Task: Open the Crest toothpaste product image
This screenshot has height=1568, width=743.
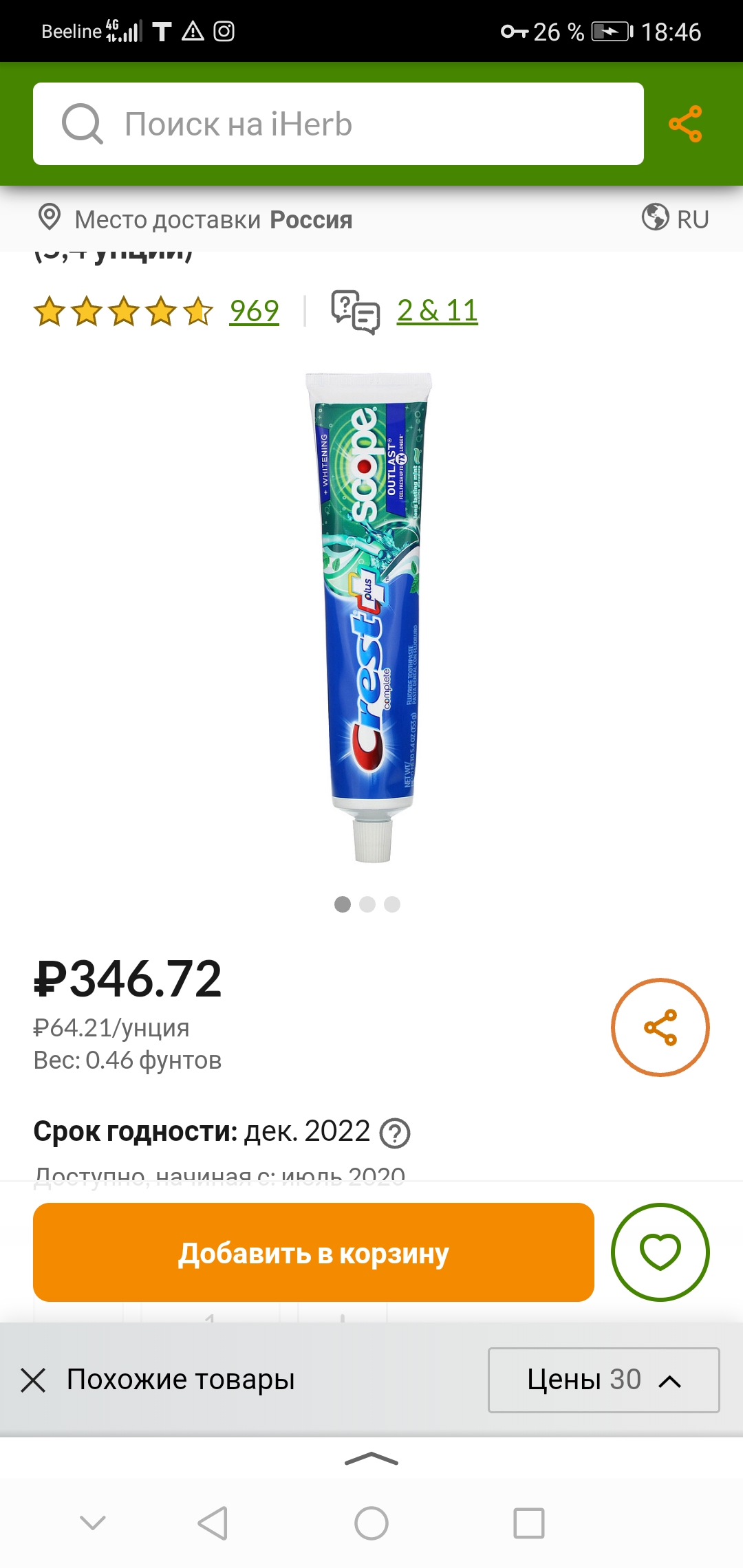Action: pos(369,618)
